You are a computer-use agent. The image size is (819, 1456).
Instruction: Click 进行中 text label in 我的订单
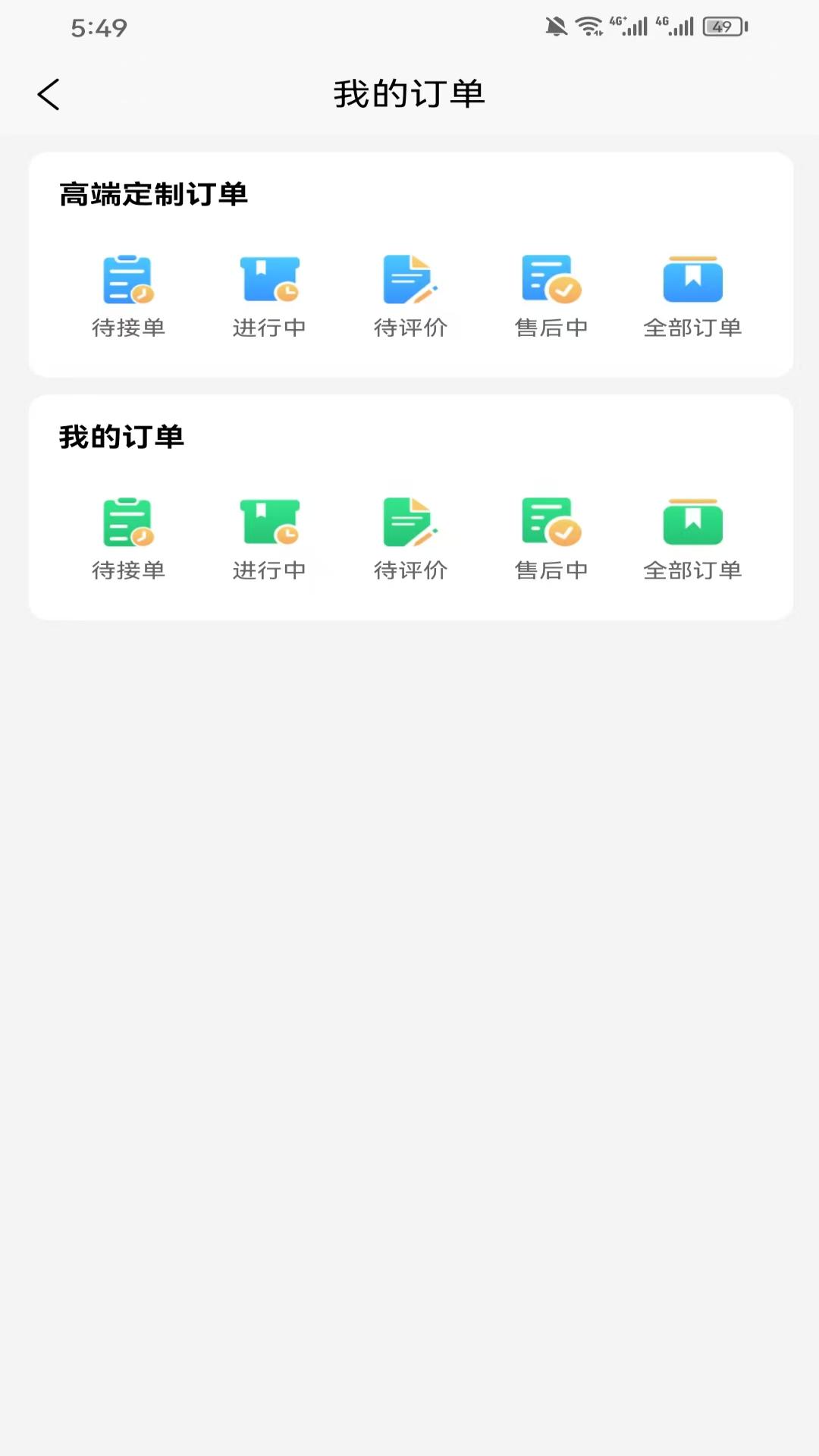point(270,570)
